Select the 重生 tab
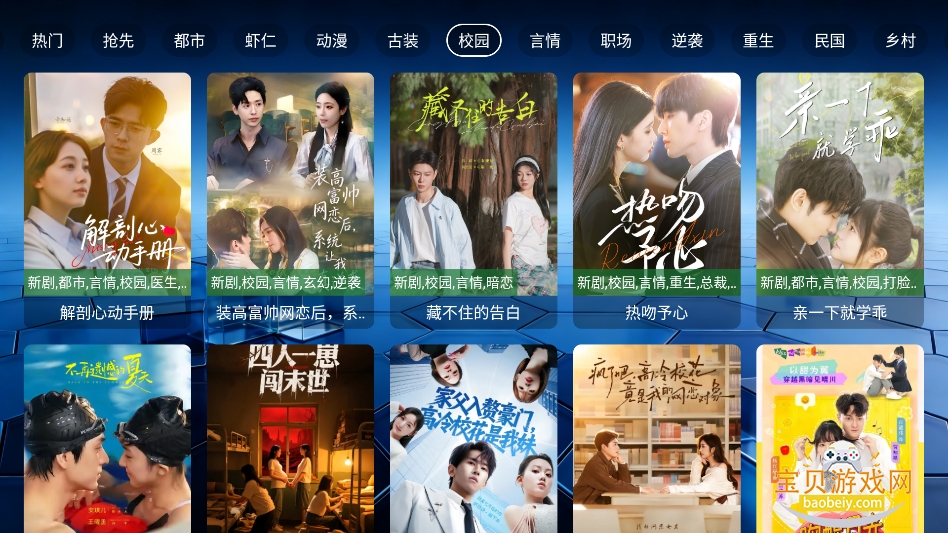This screenshot has height=533, width=948. pos(758,41)
